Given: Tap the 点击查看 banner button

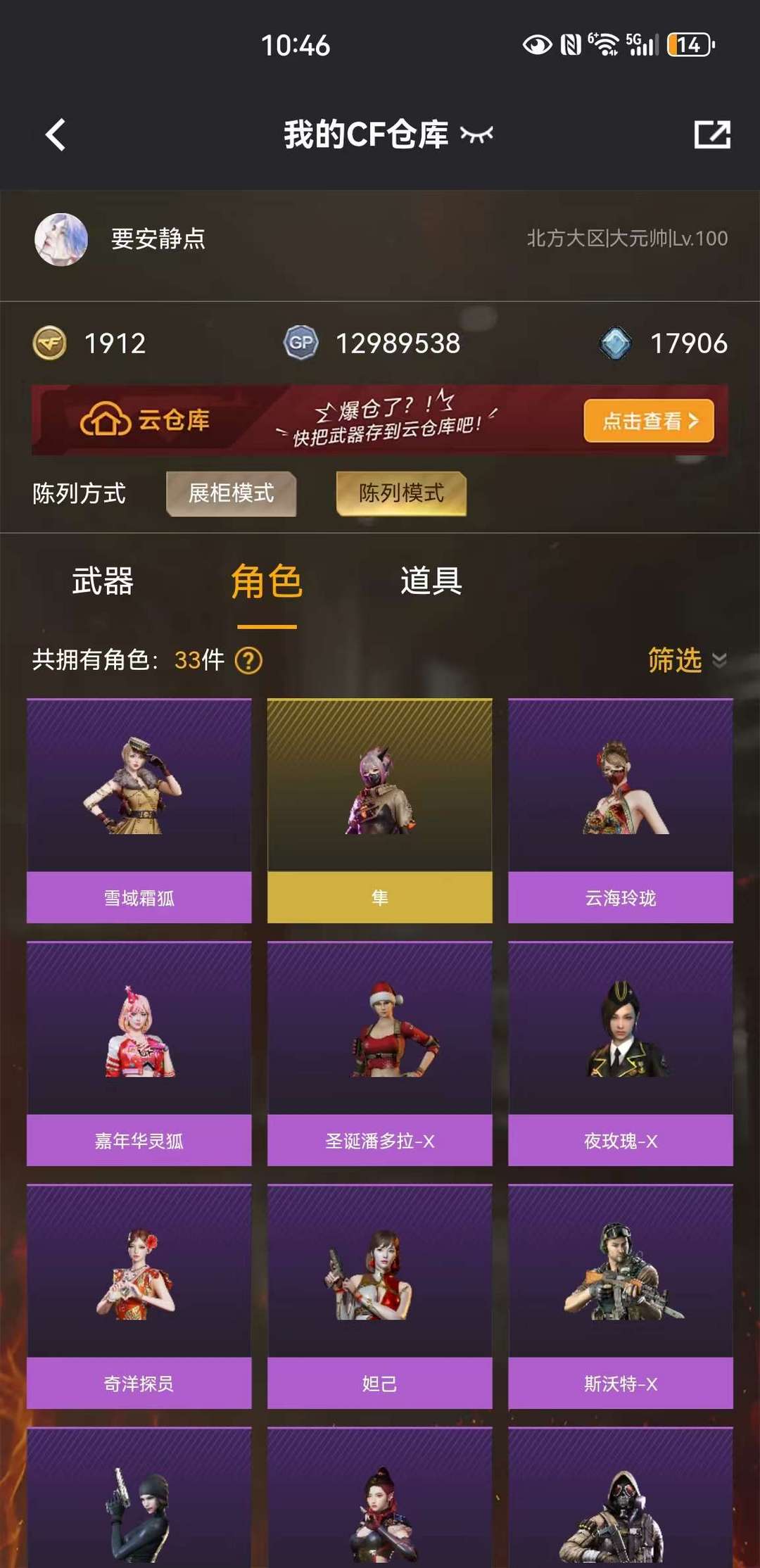Looking at the screenshot, I should [x=647, y=420].
